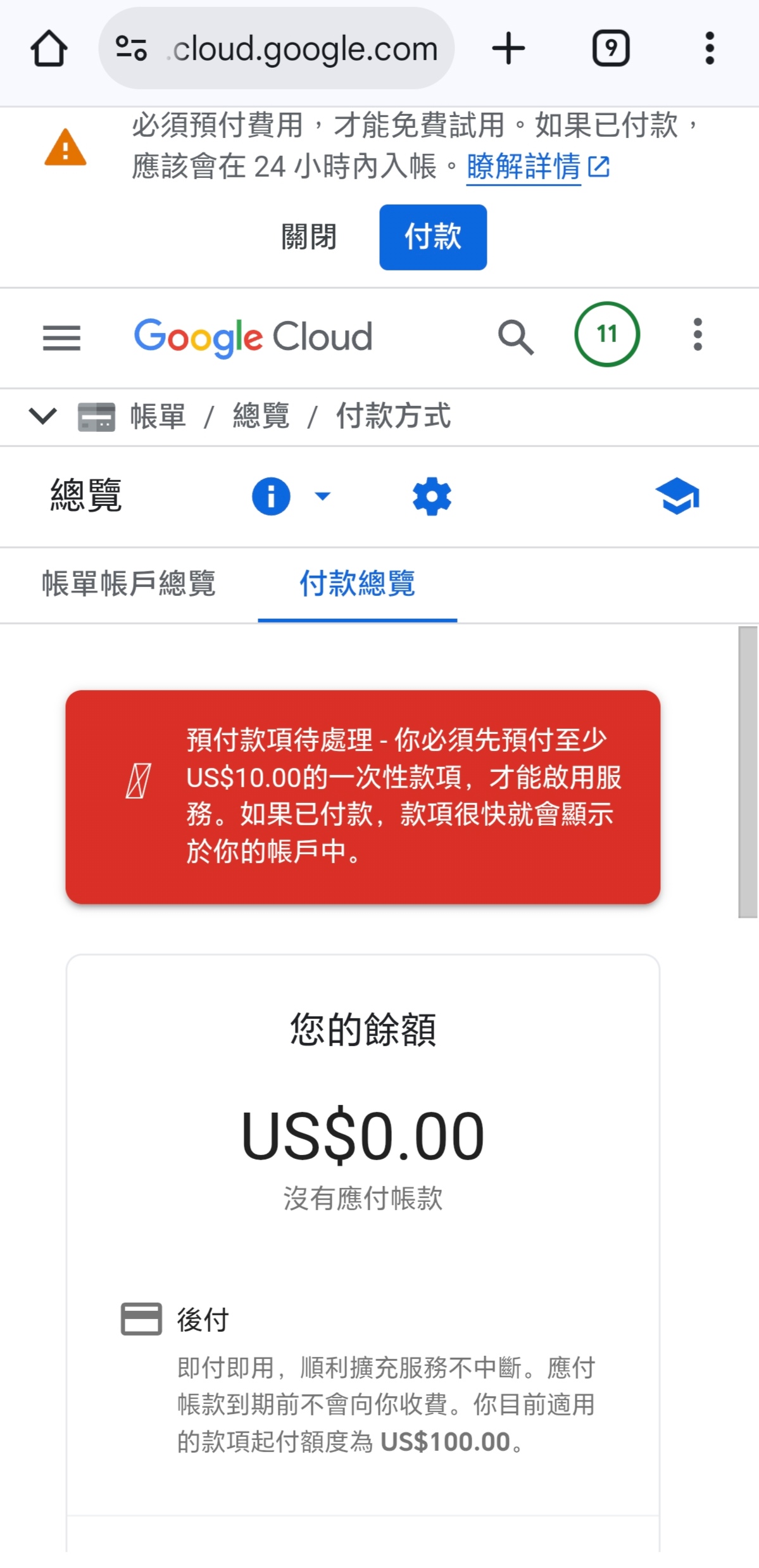Go to 總覽 in the breadcrumb
This screenshot has width=759, height=1568.
pyautogui.click(x=261, y=417)
